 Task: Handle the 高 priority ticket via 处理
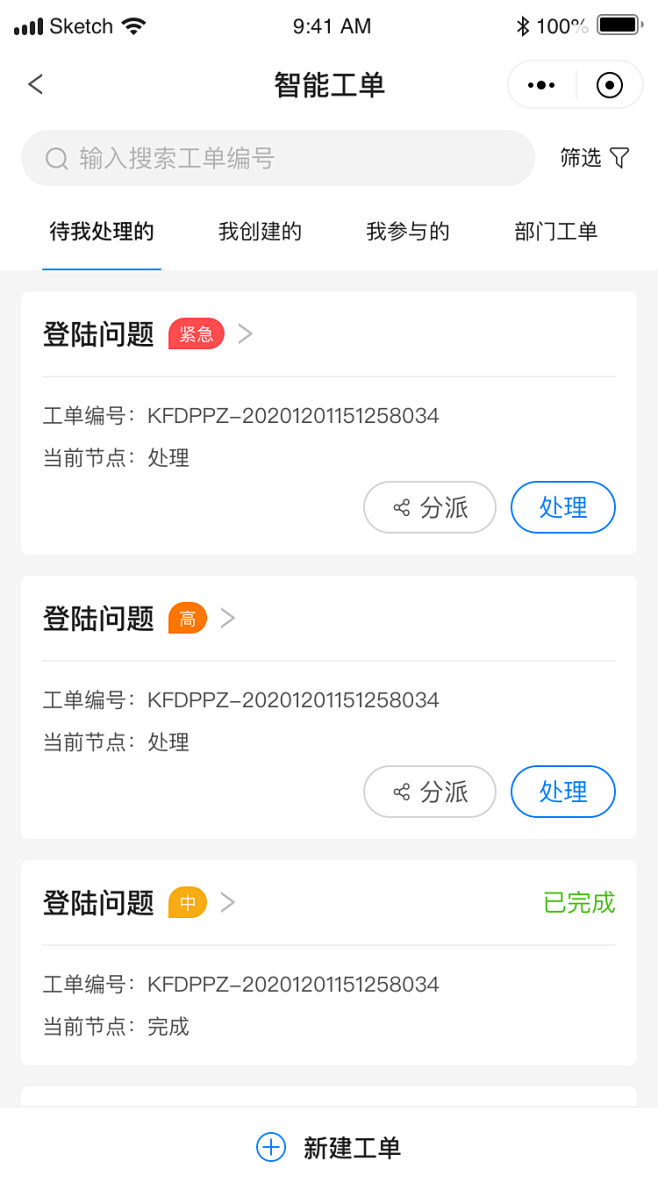click(563, 792)
